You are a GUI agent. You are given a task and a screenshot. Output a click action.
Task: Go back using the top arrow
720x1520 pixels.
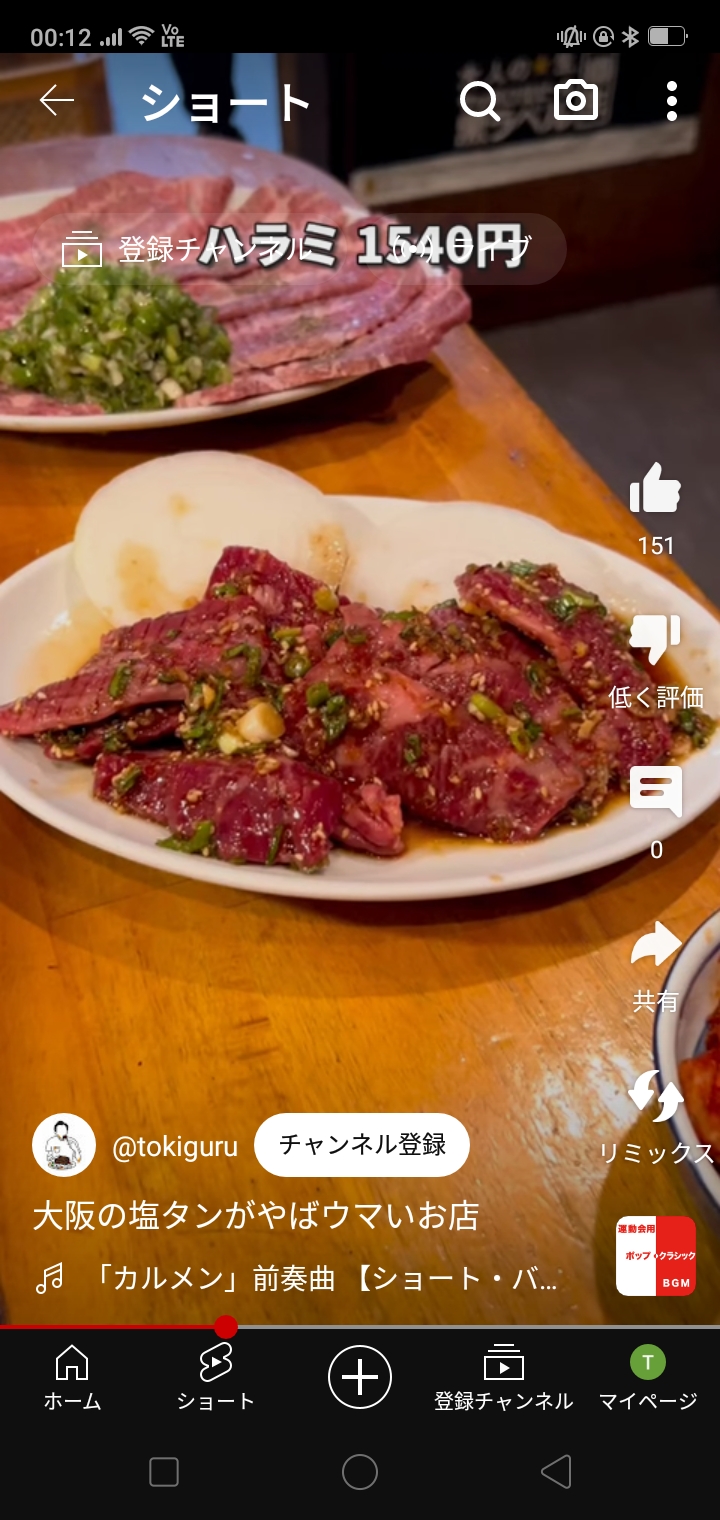coord(57,100)
